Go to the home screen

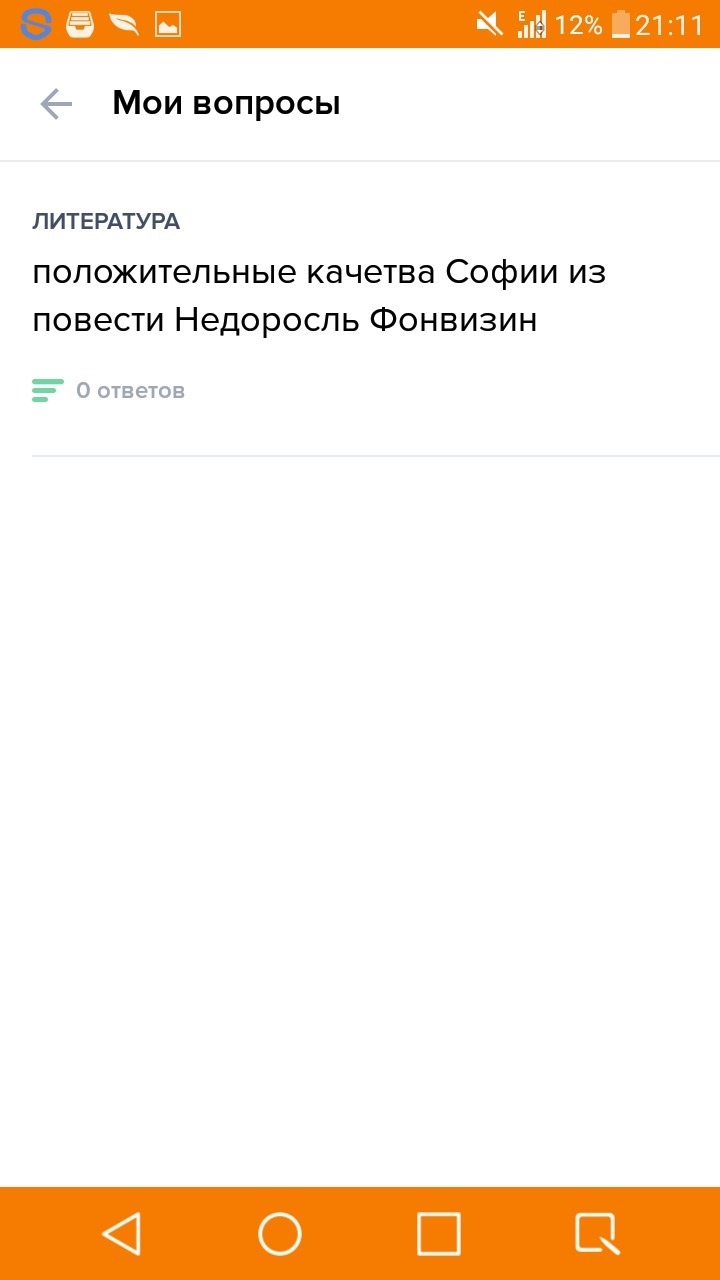click(x=280, y=1233)
